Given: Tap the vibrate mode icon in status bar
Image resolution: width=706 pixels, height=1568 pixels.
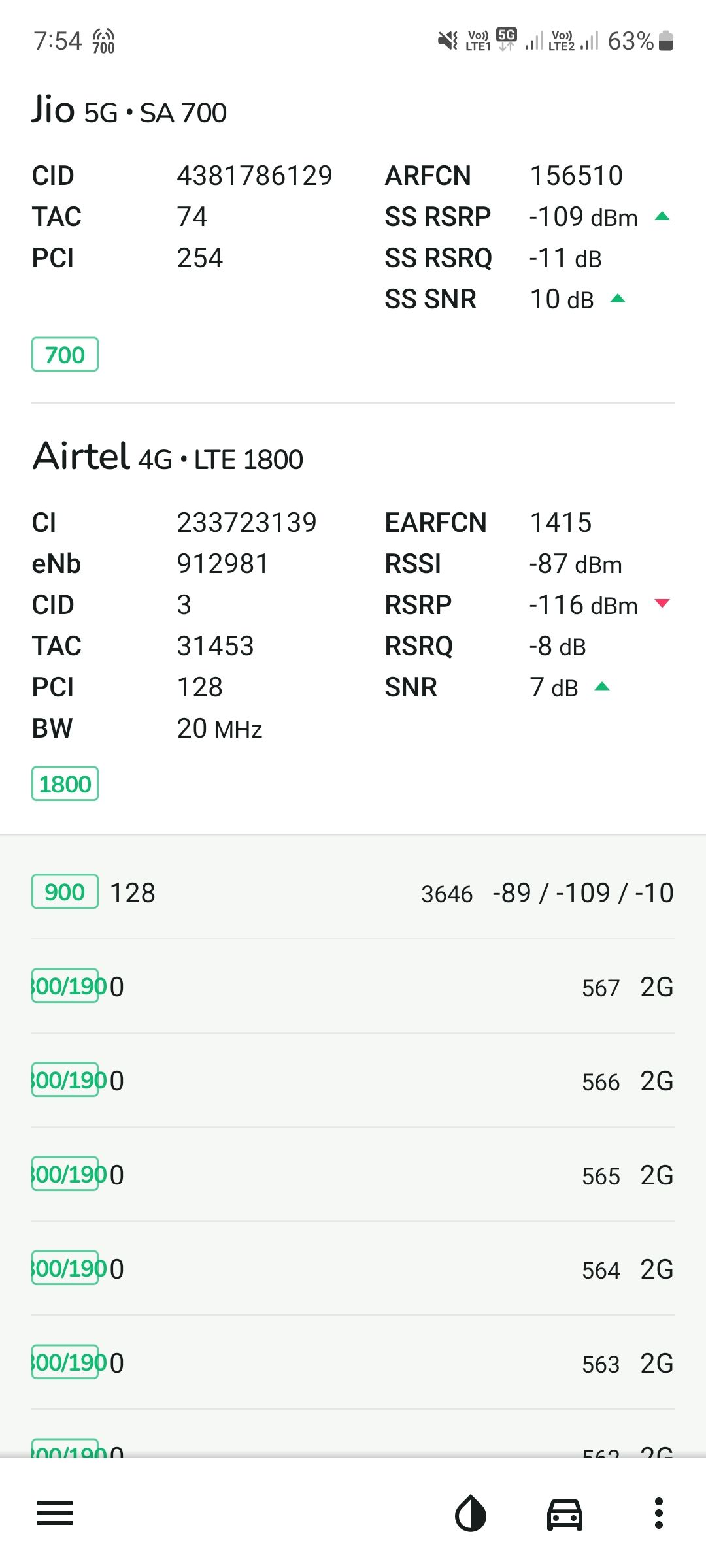Looking at the screenshot, I should coord(446,41).
